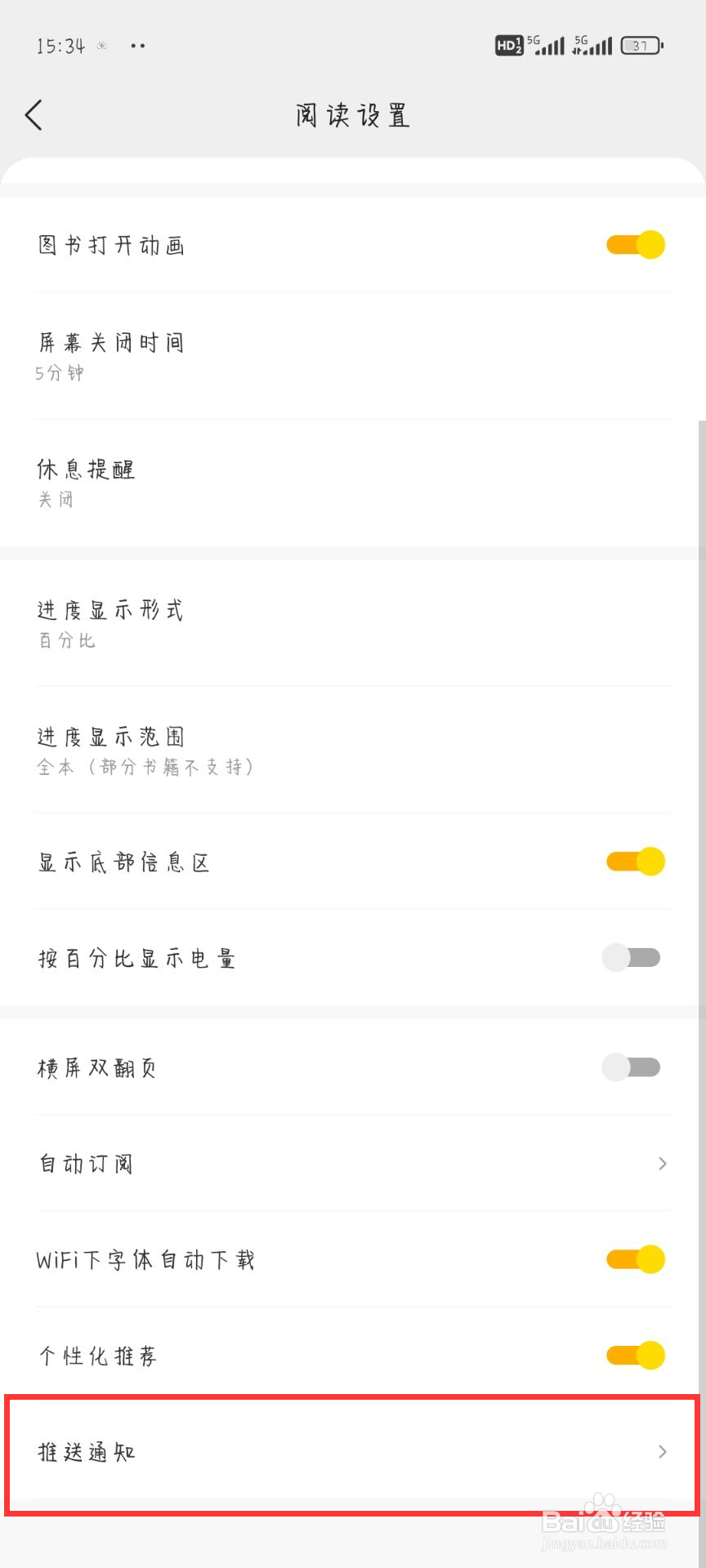Enable 按百分比显示电量 switch

(631, 956)
